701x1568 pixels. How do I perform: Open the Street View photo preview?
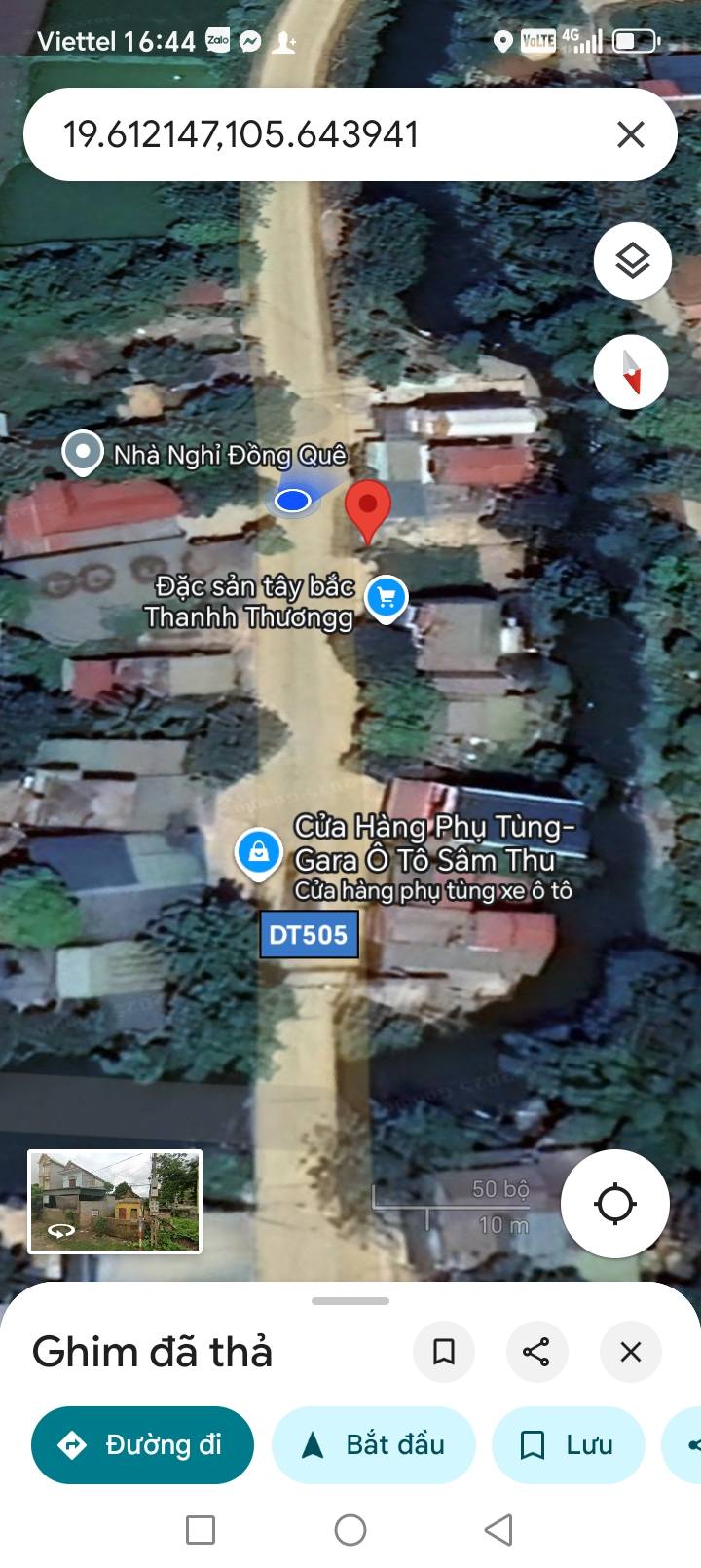[115, 1201]
